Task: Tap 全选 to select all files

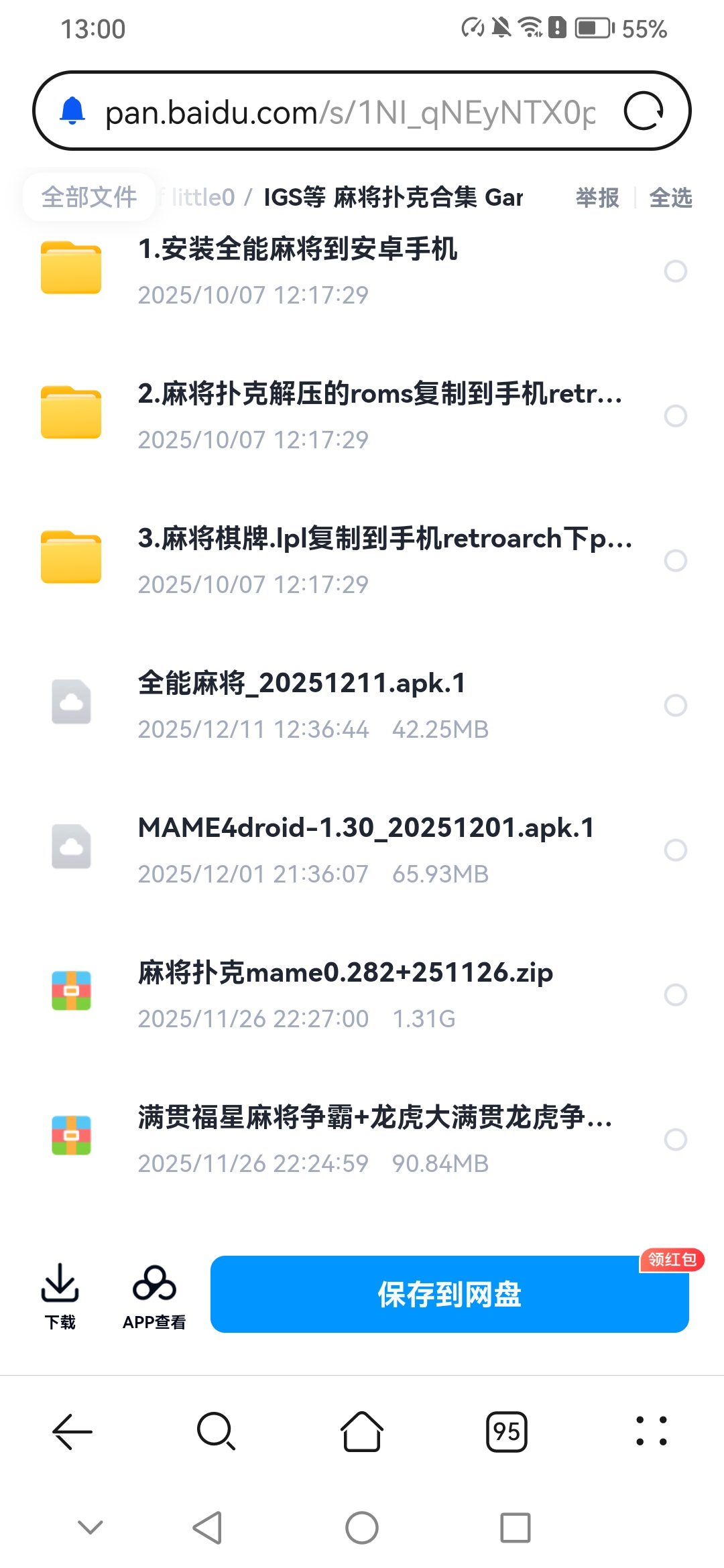Action: coord(671,198)
